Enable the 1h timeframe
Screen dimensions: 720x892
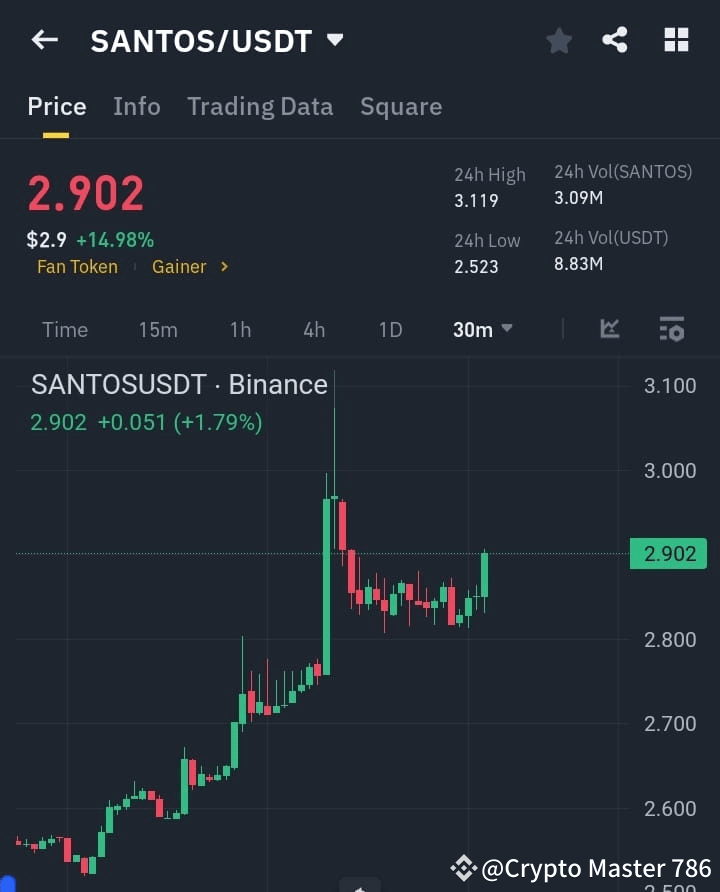tap(240, 328)
